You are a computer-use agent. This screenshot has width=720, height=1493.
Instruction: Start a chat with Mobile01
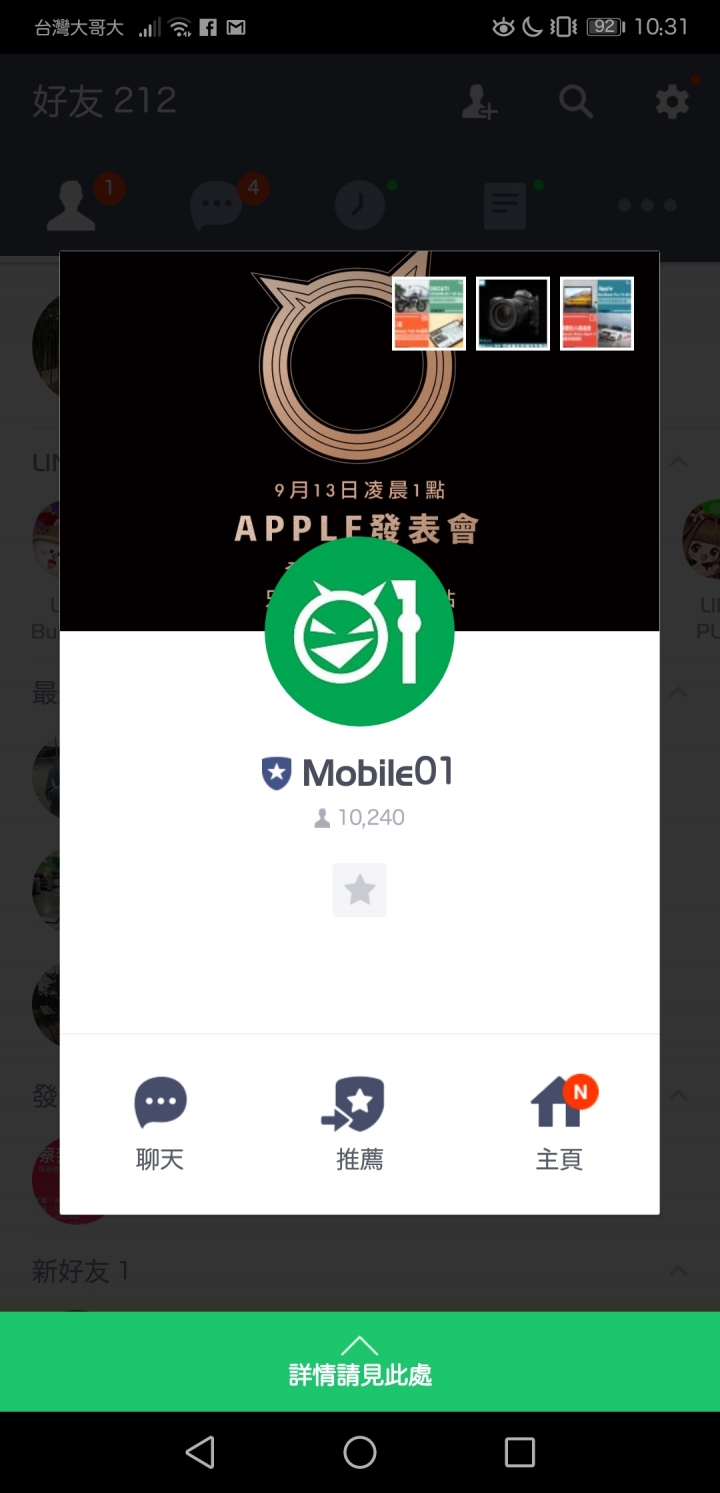[160, 1124]
